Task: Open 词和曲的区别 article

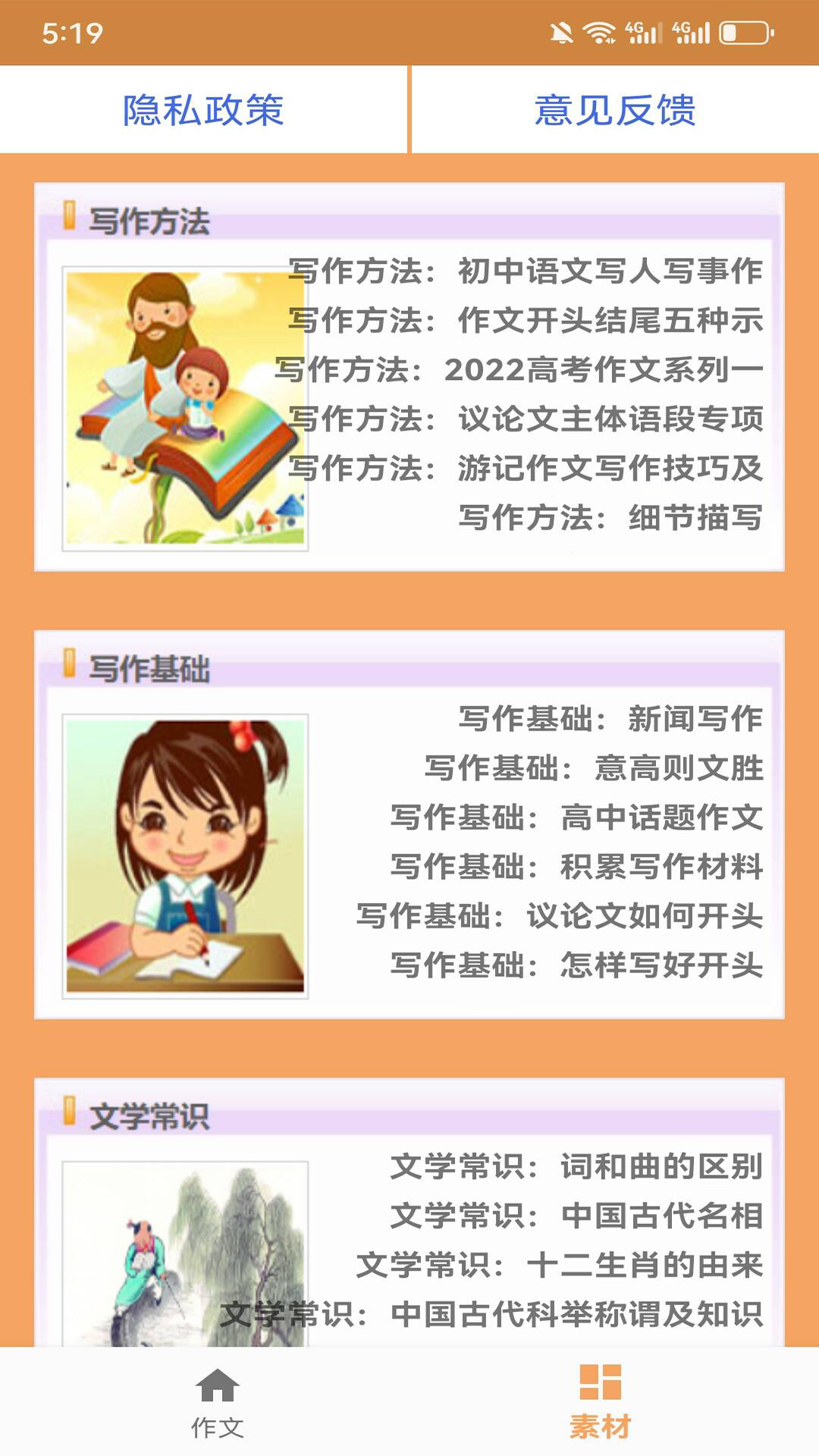Action: pos(577,1166)
